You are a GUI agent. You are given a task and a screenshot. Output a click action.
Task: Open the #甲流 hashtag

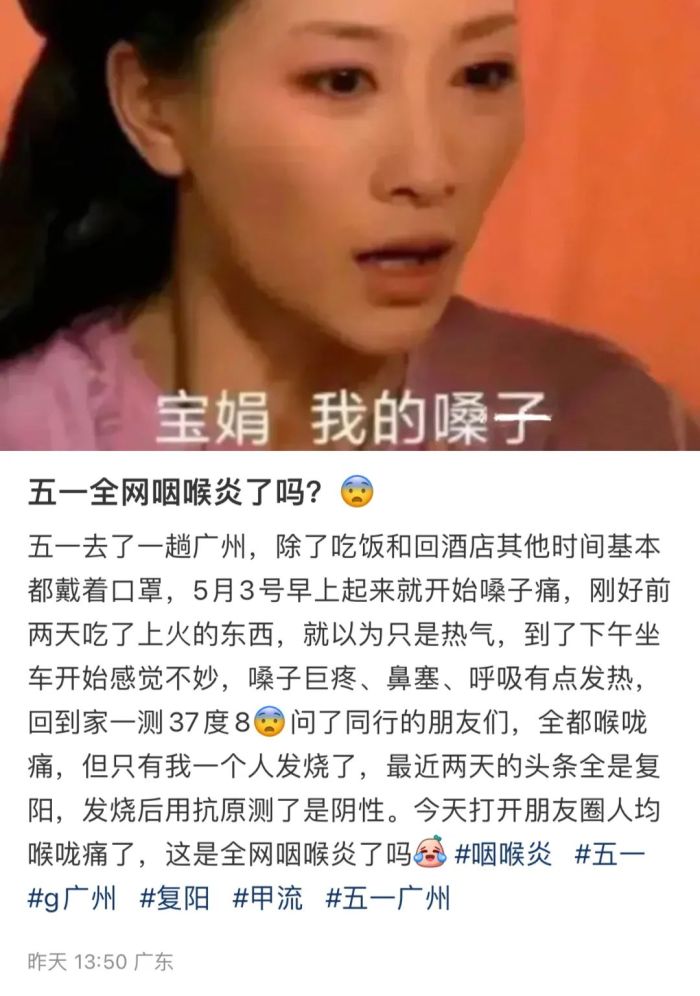click(267, 897)
